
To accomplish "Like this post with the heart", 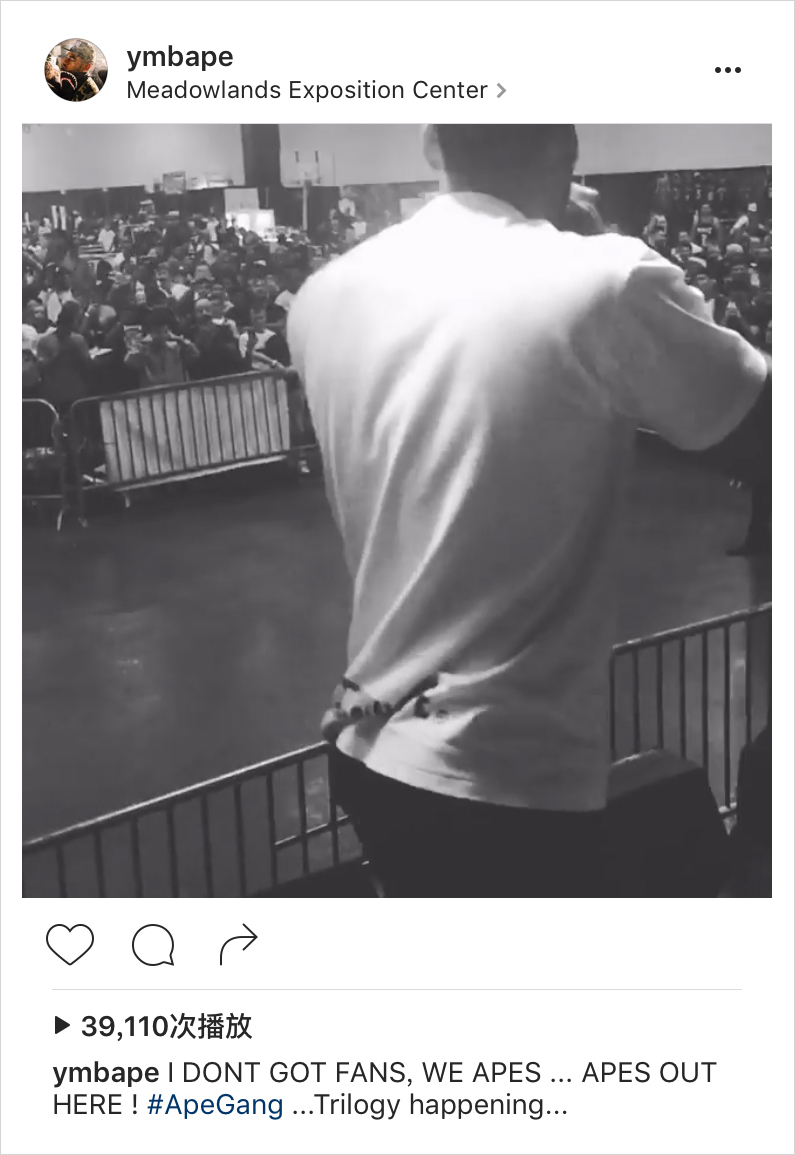I will [70, 944].
